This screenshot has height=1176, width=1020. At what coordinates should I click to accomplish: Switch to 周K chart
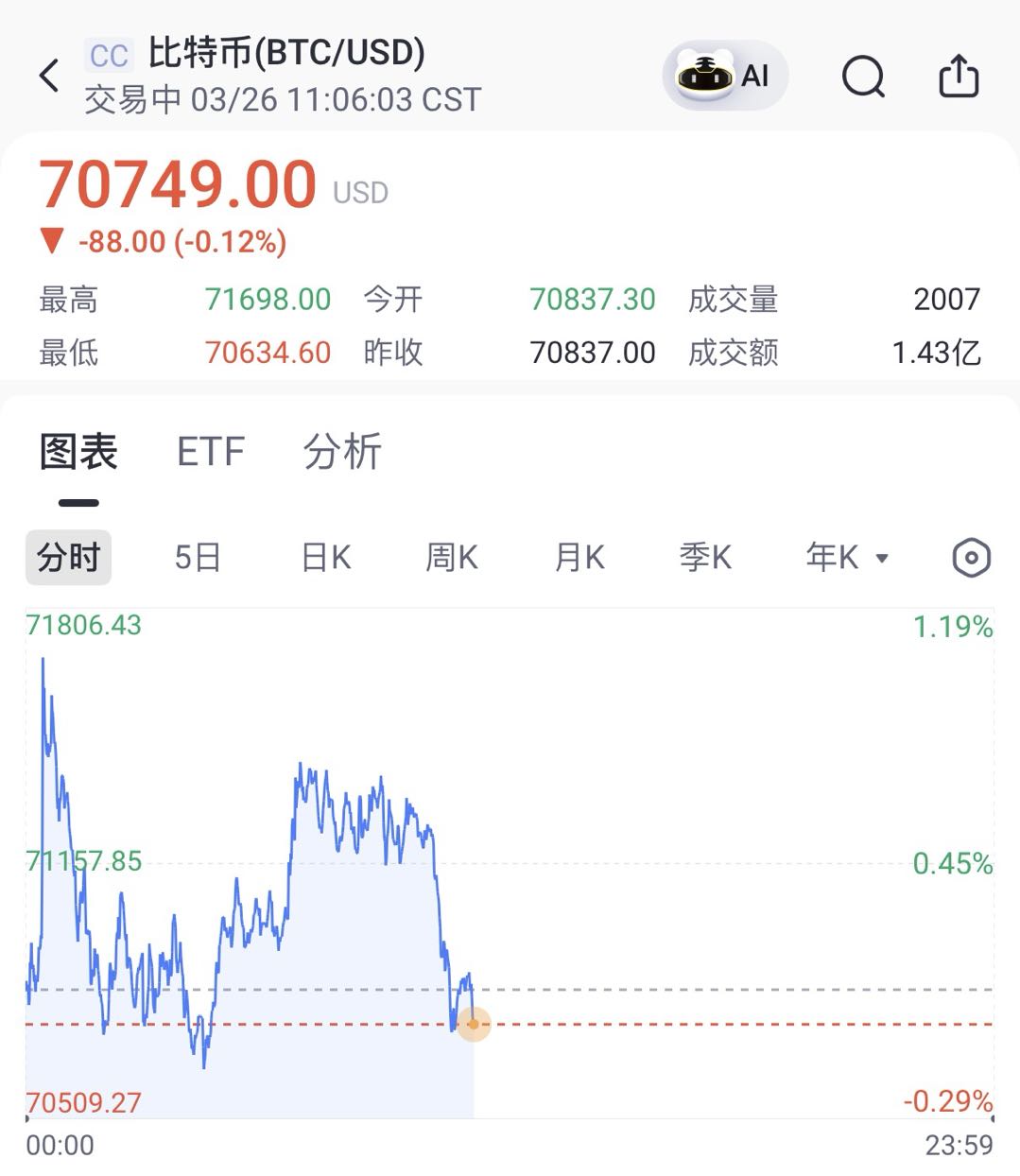tap(452, 558)
